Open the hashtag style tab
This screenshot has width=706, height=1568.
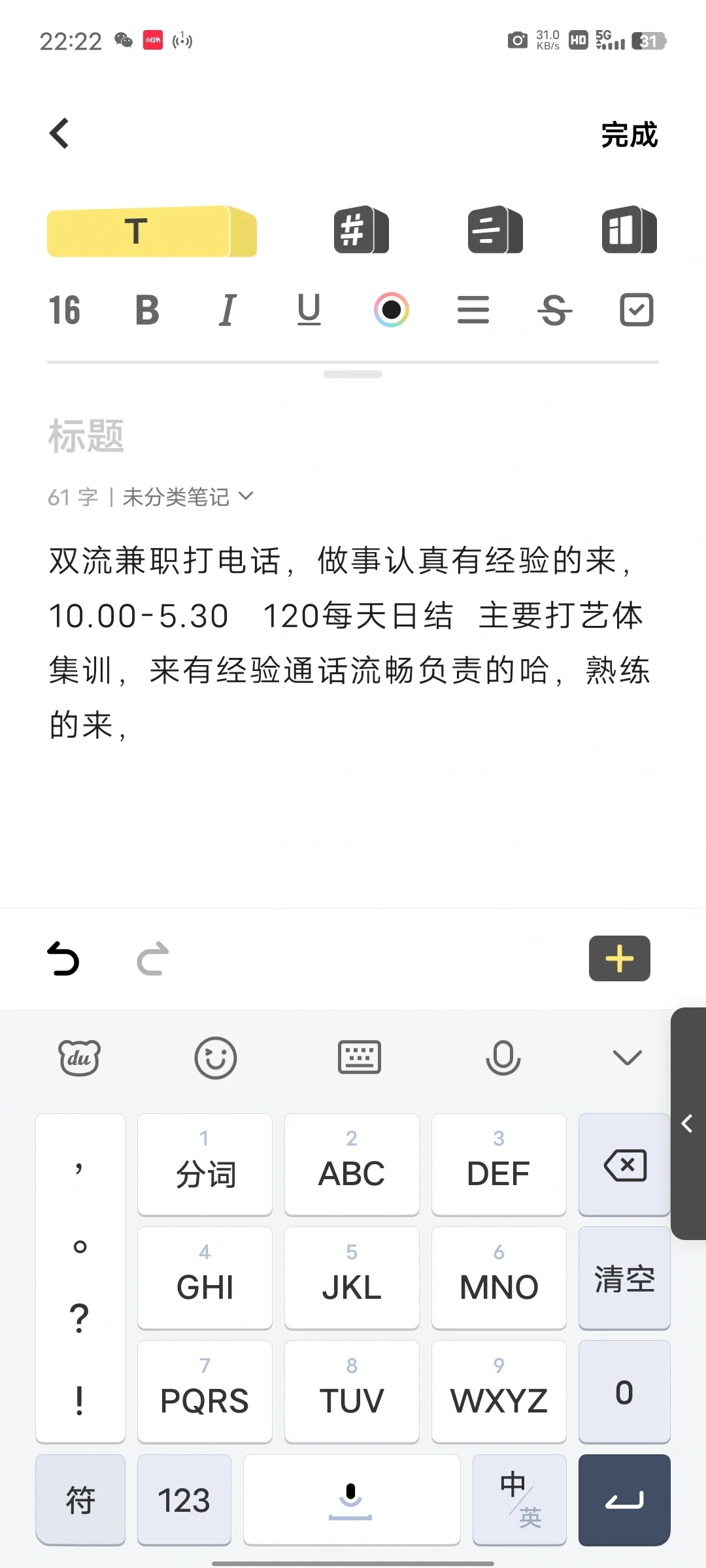click(x=361, y=230)
